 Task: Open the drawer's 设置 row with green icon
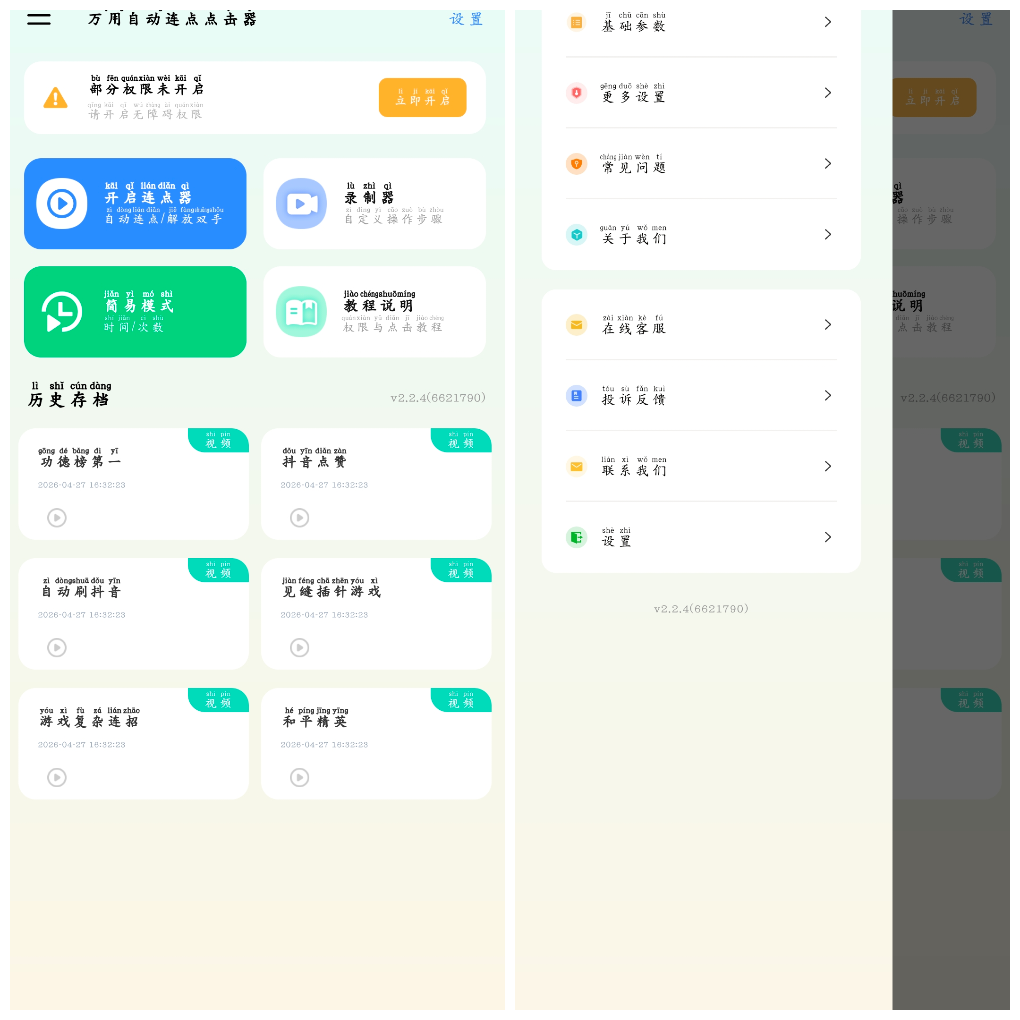pyautogui.click(x=700, y=538)
